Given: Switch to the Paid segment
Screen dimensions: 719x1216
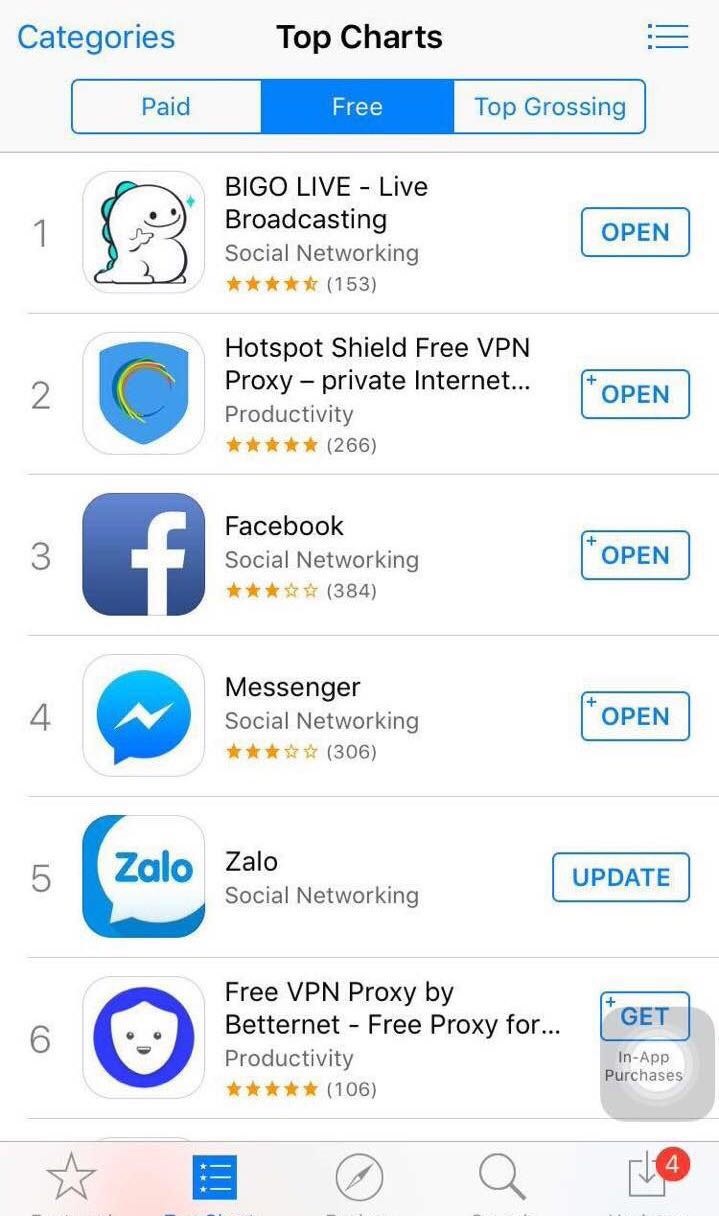Looking at the screenshot, I should [x=166, y=107].
